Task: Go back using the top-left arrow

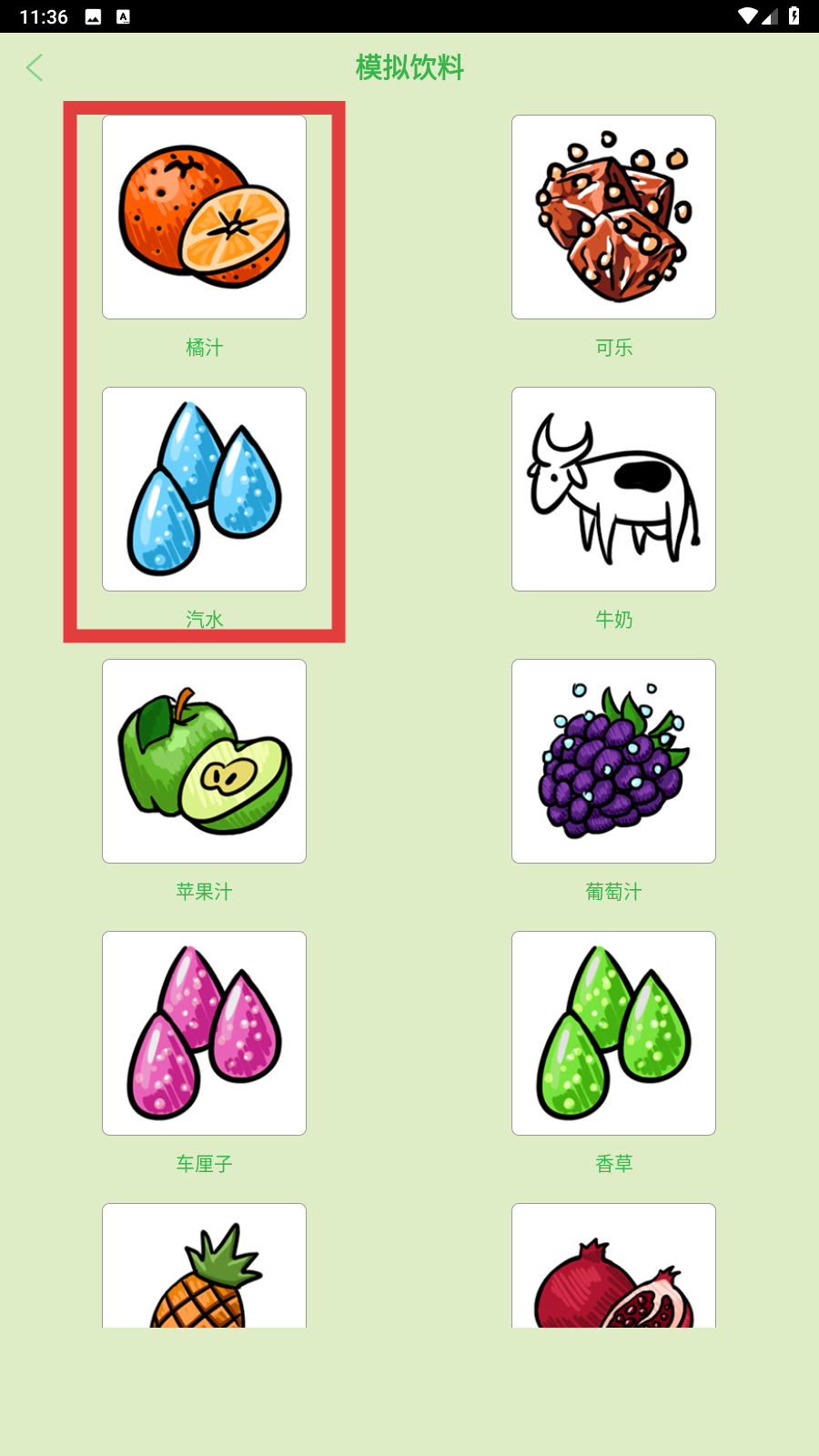Action: point(35,67)
